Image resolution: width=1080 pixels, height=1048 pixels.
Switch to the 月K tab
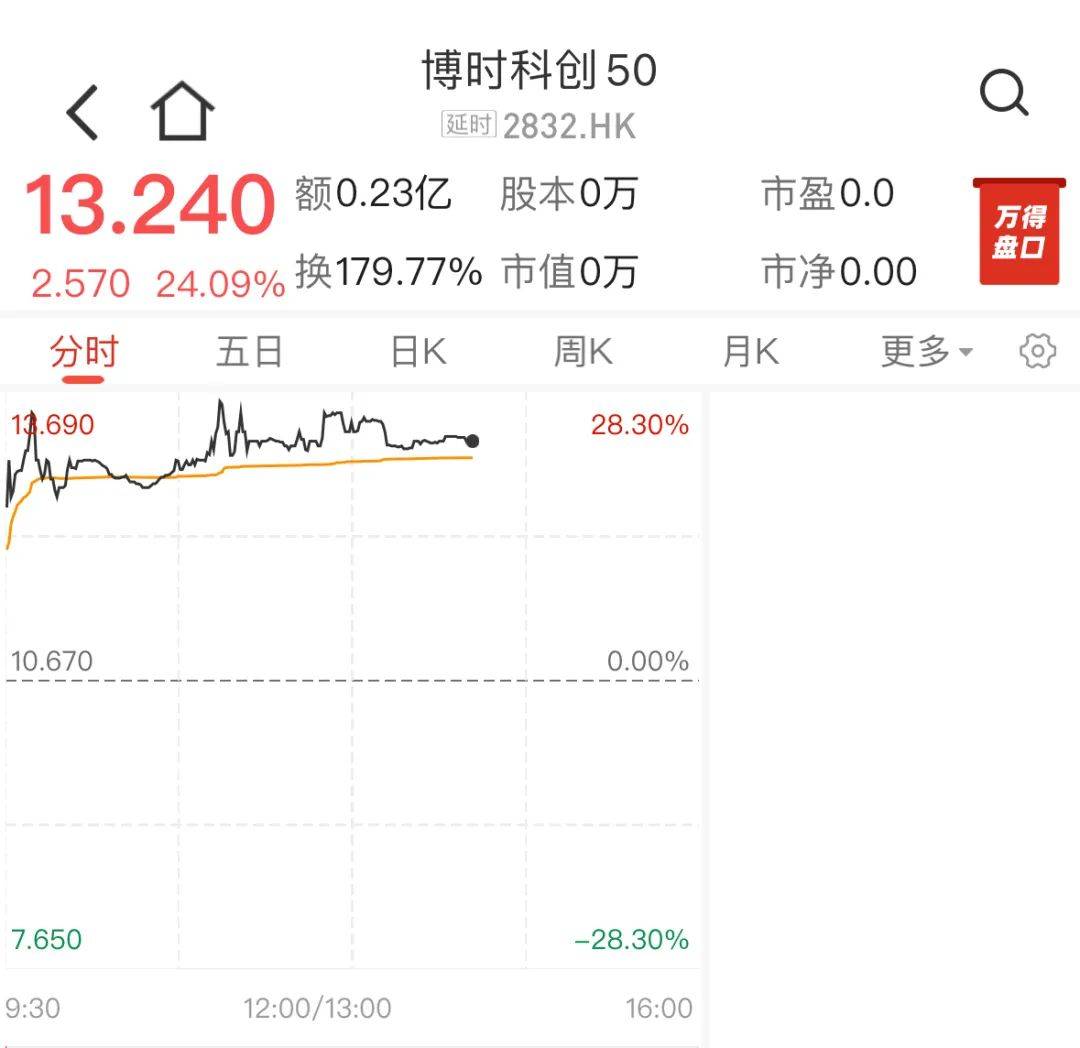[x=750, y=352]
